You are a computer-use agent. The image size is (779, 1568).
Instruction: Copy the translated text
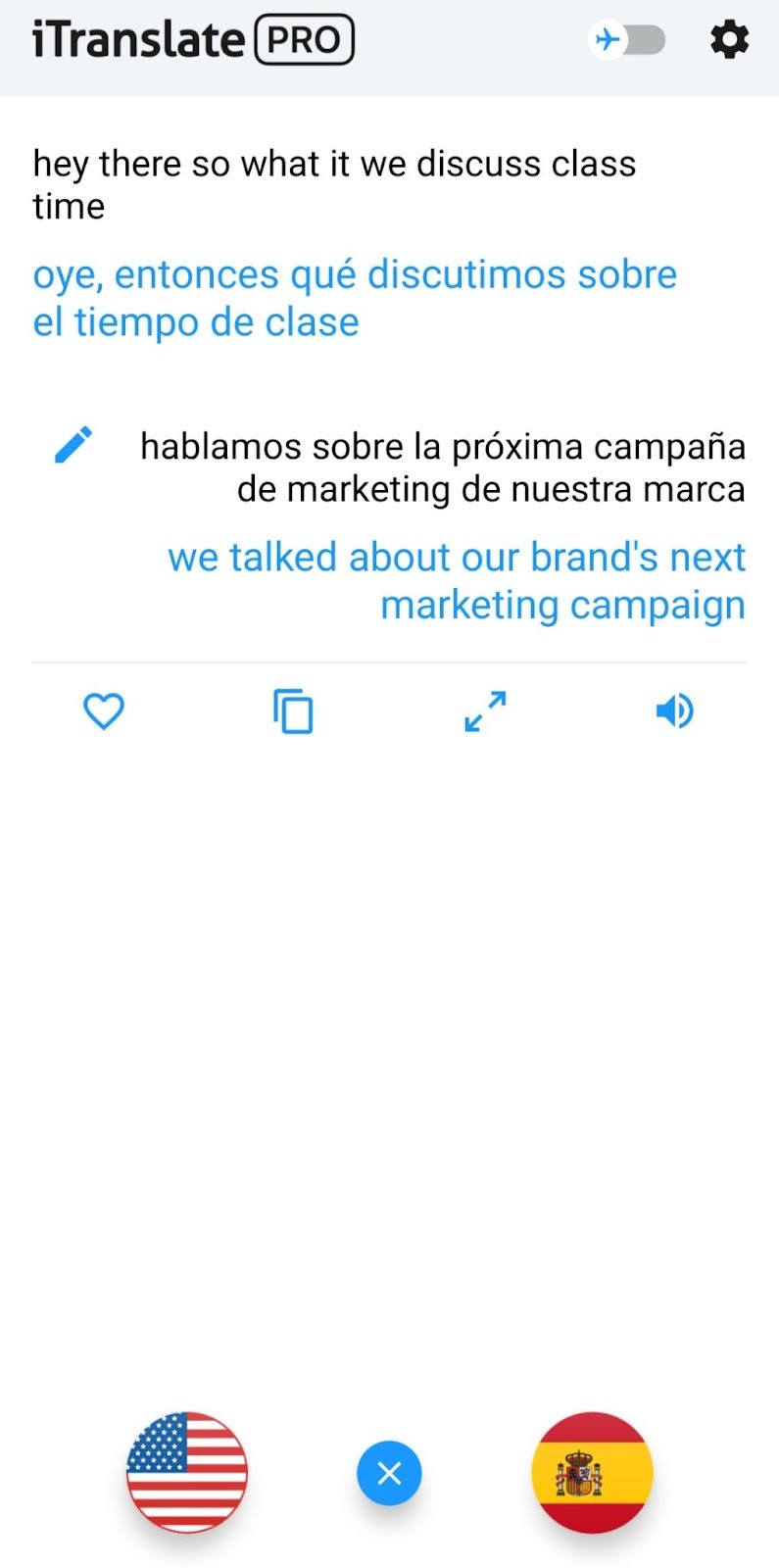[292, 711]
